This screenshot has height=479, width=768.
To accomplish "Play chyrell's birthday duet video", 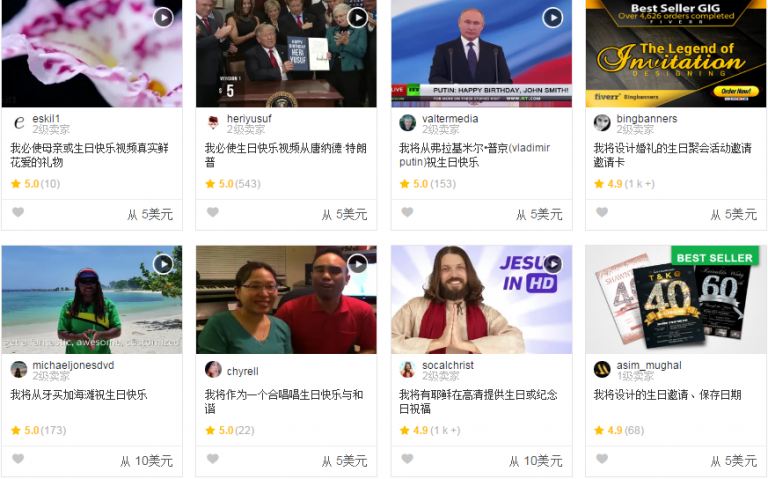I will pos(358,264).
